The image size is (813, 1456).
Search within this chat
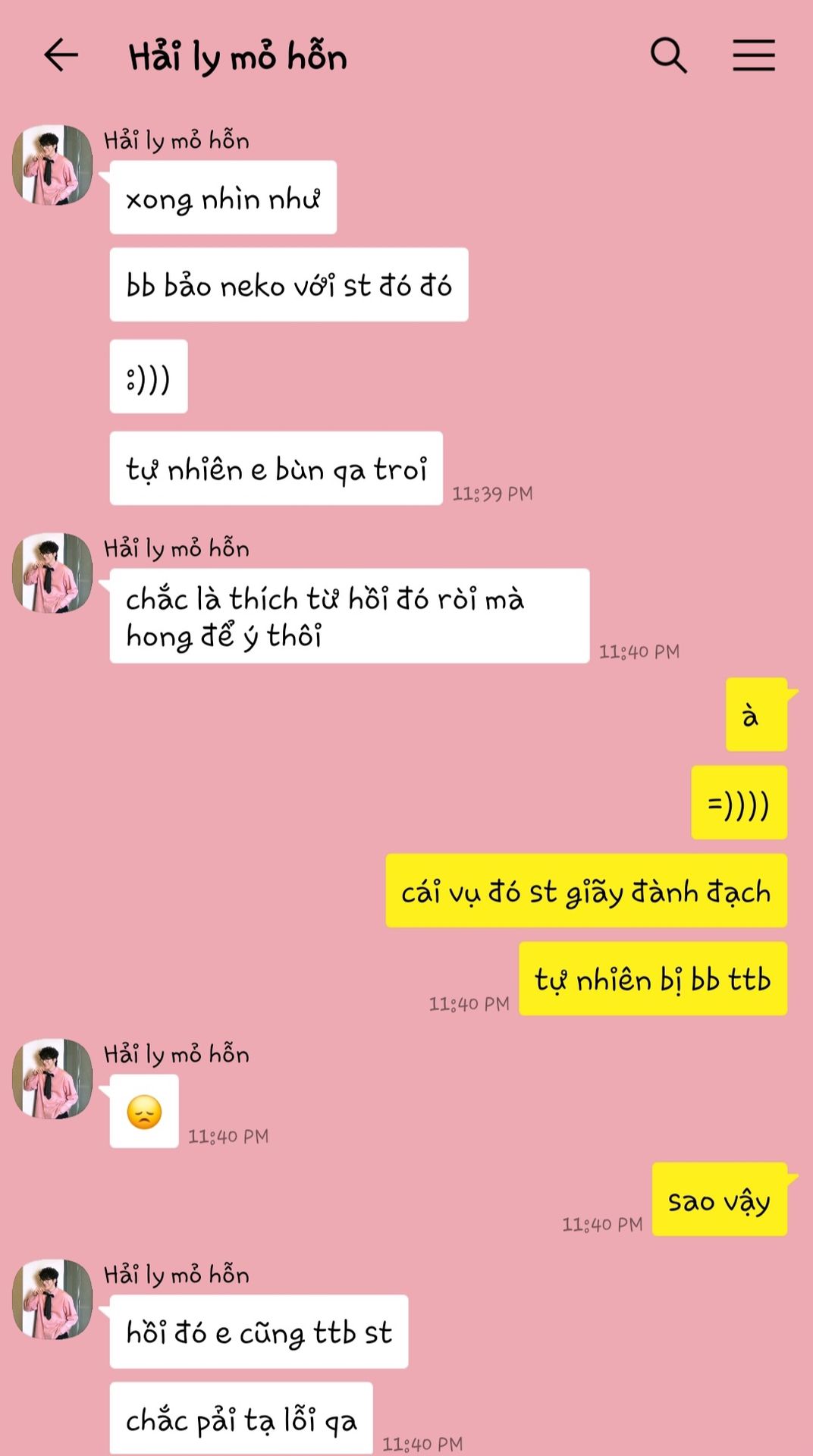[668, 55]
